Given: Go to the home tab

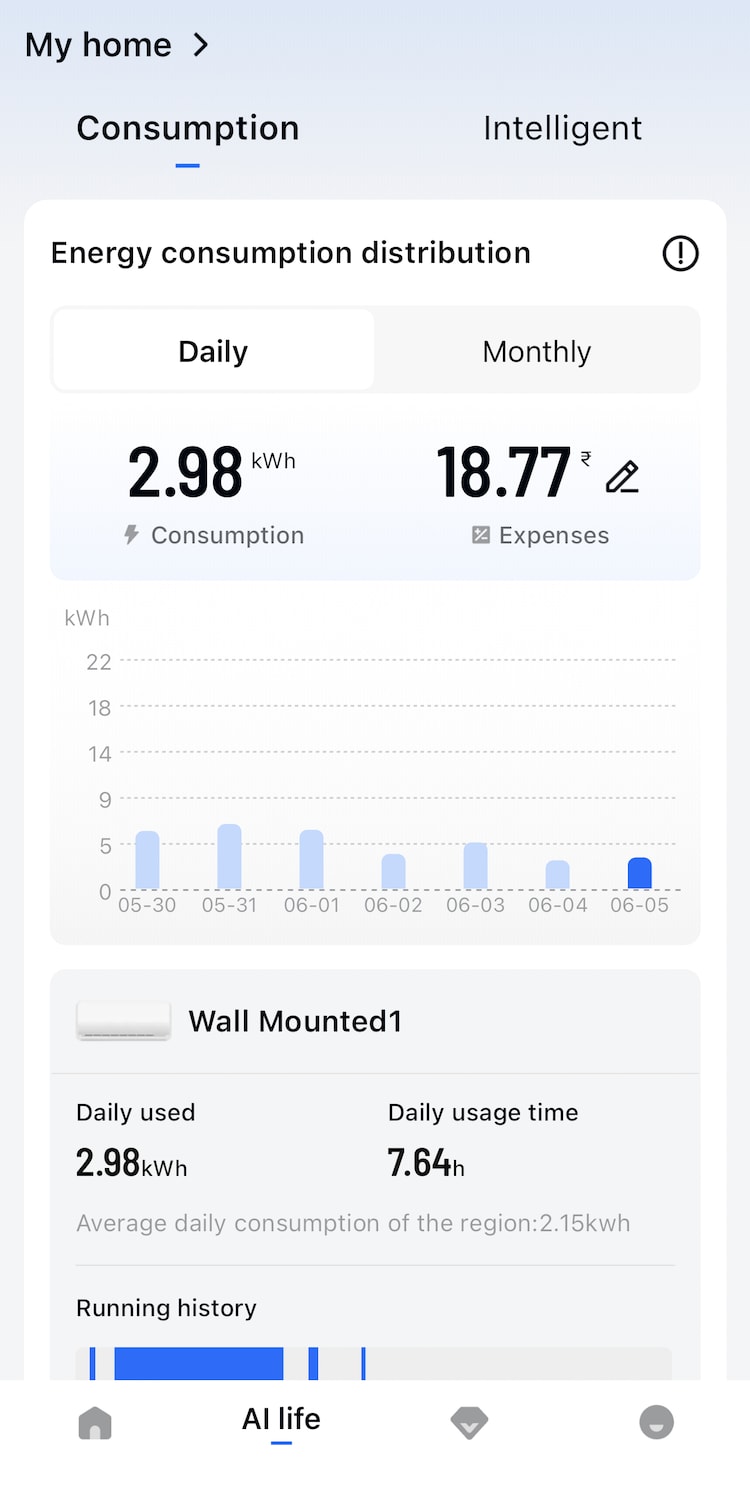Looking at the screenshot, I should [95, 1422].
